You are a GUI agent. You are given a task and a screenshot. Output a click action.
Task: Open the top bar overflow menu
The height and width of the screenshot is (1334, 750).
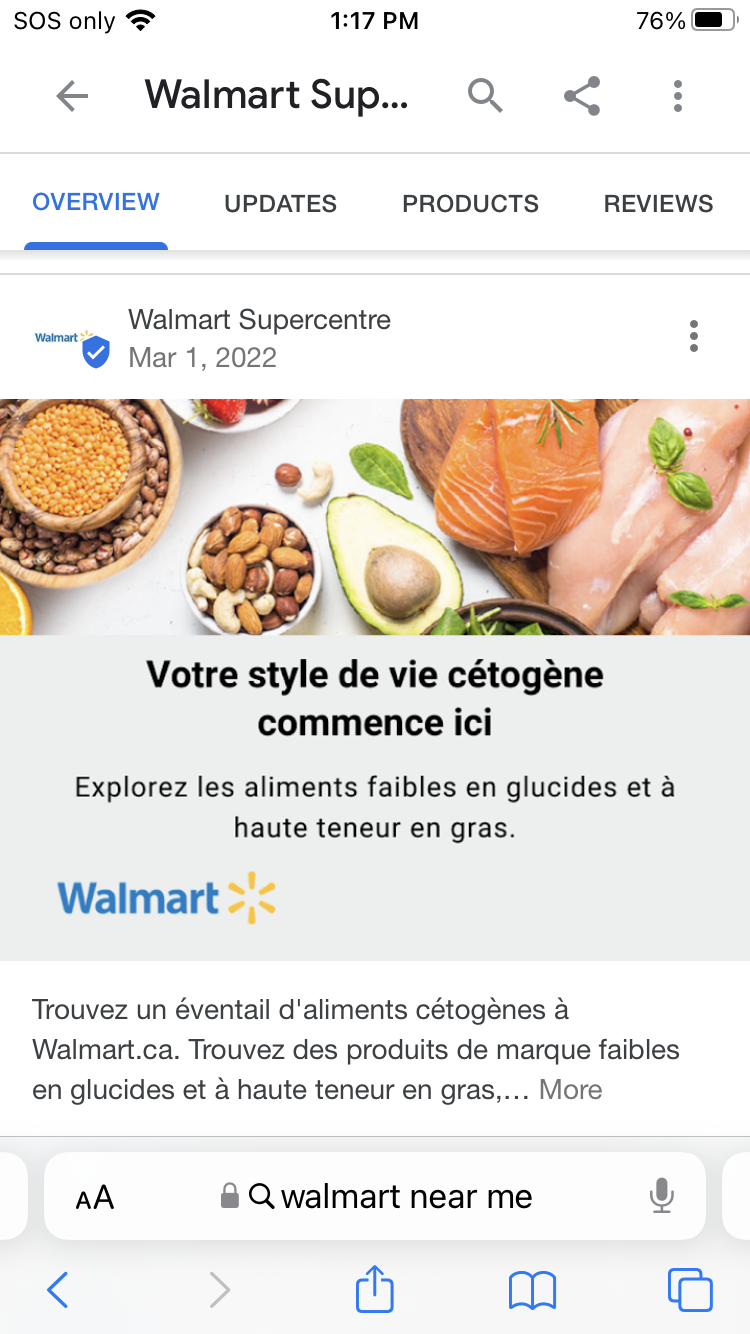[x=678, y=96]
